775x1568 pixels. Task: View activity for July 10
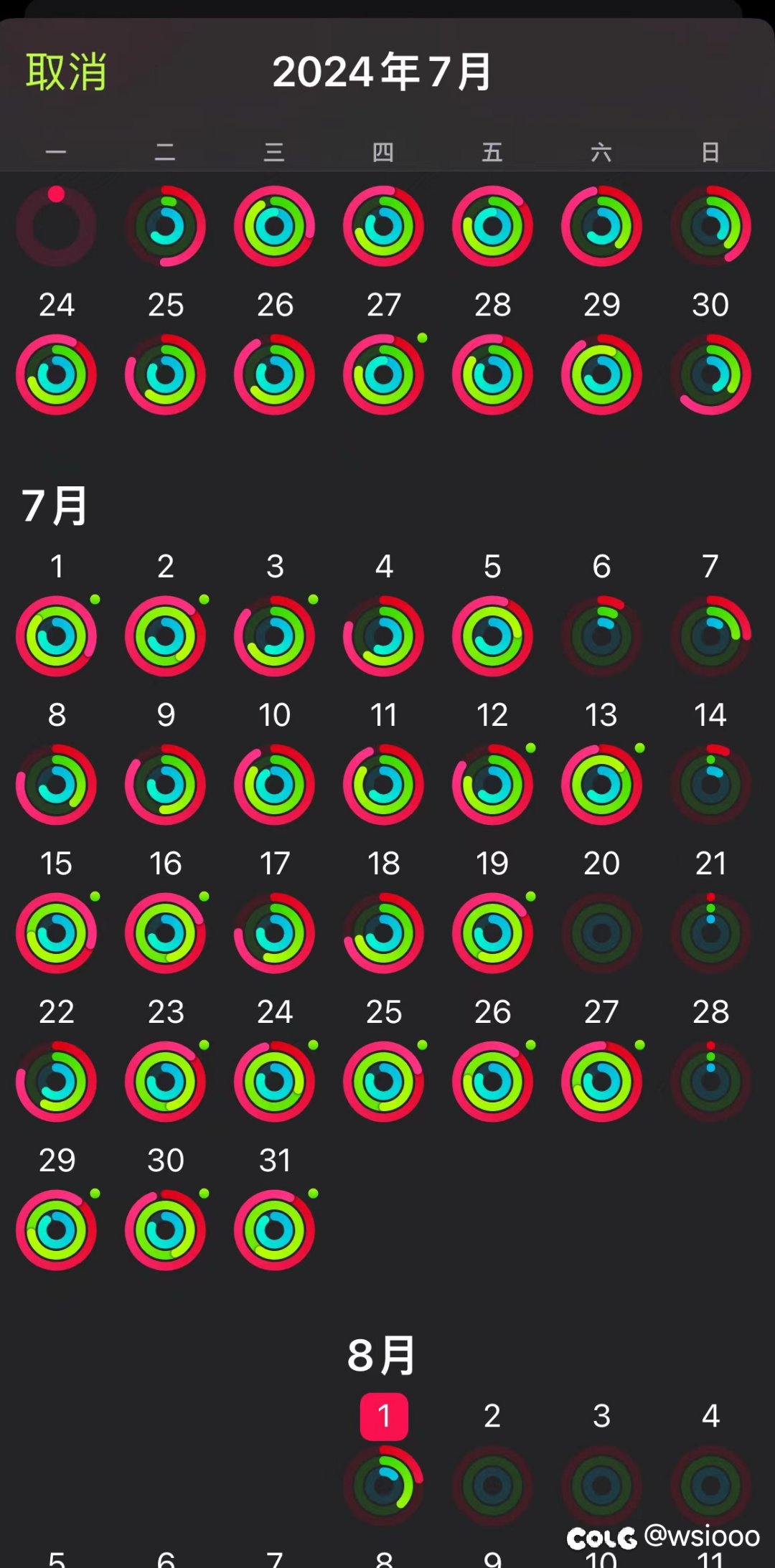274,784
